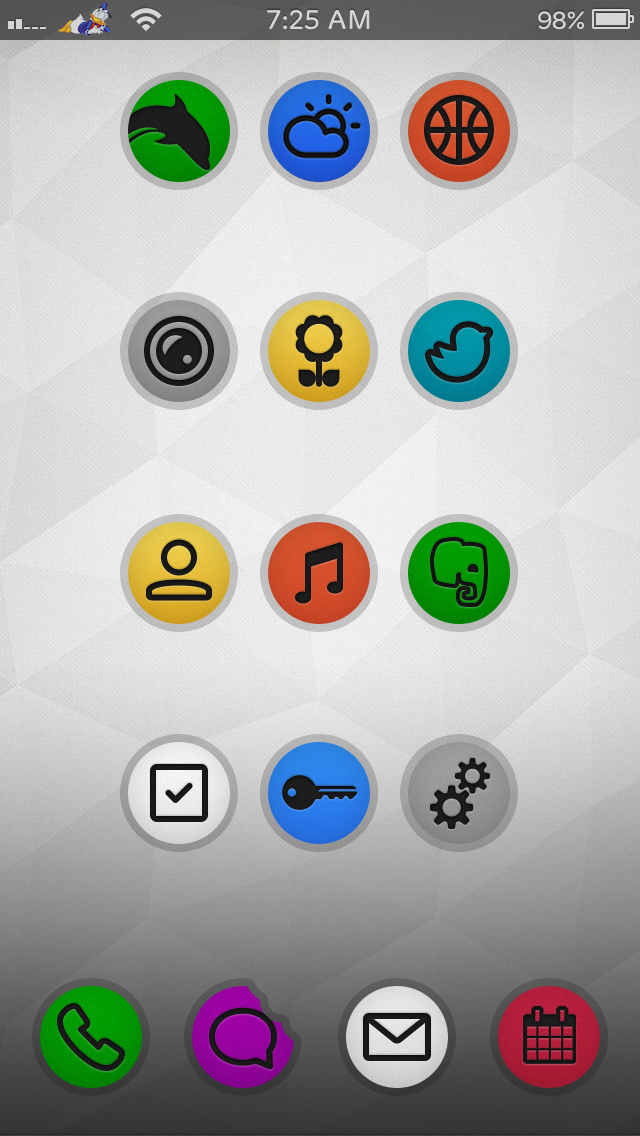Launch the key password app

(319, 793)
